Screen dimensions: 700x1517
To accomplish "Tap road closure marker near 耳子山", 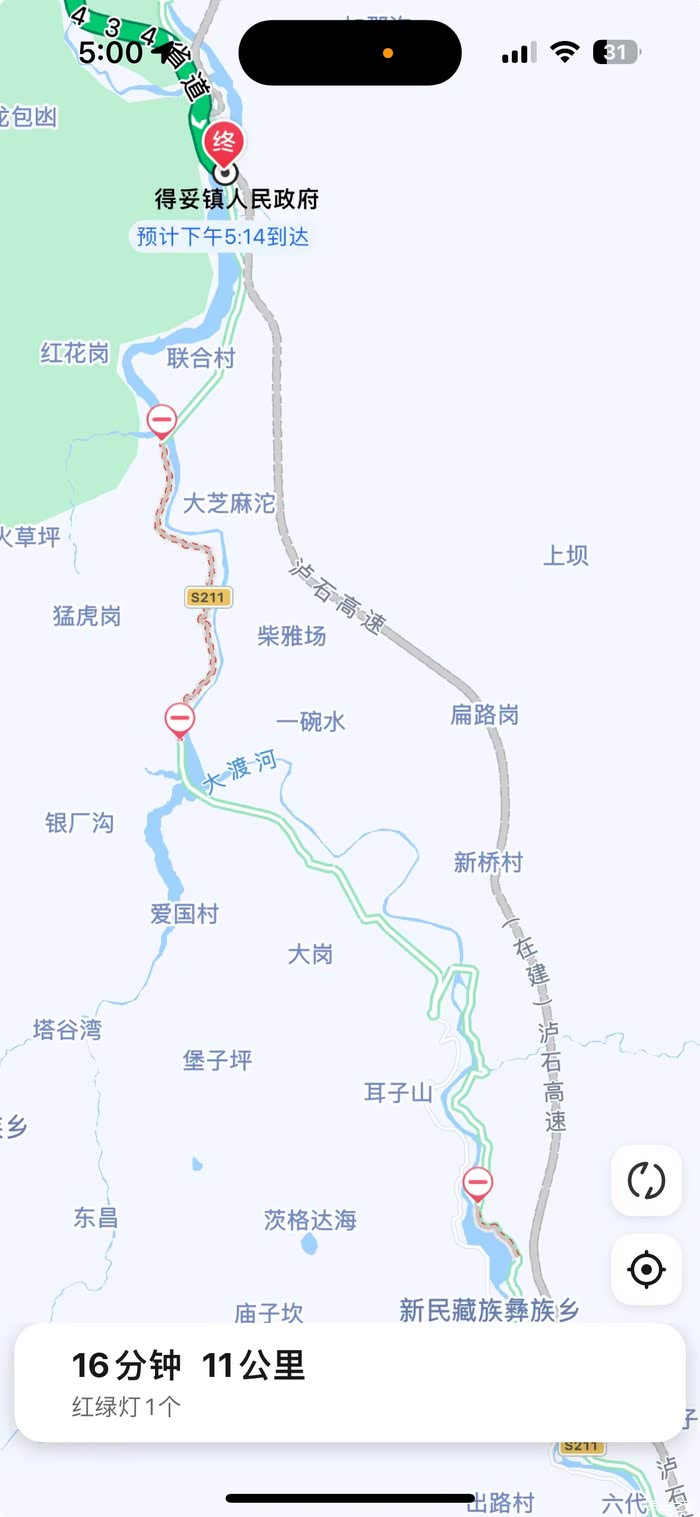I will point(478,1184).
